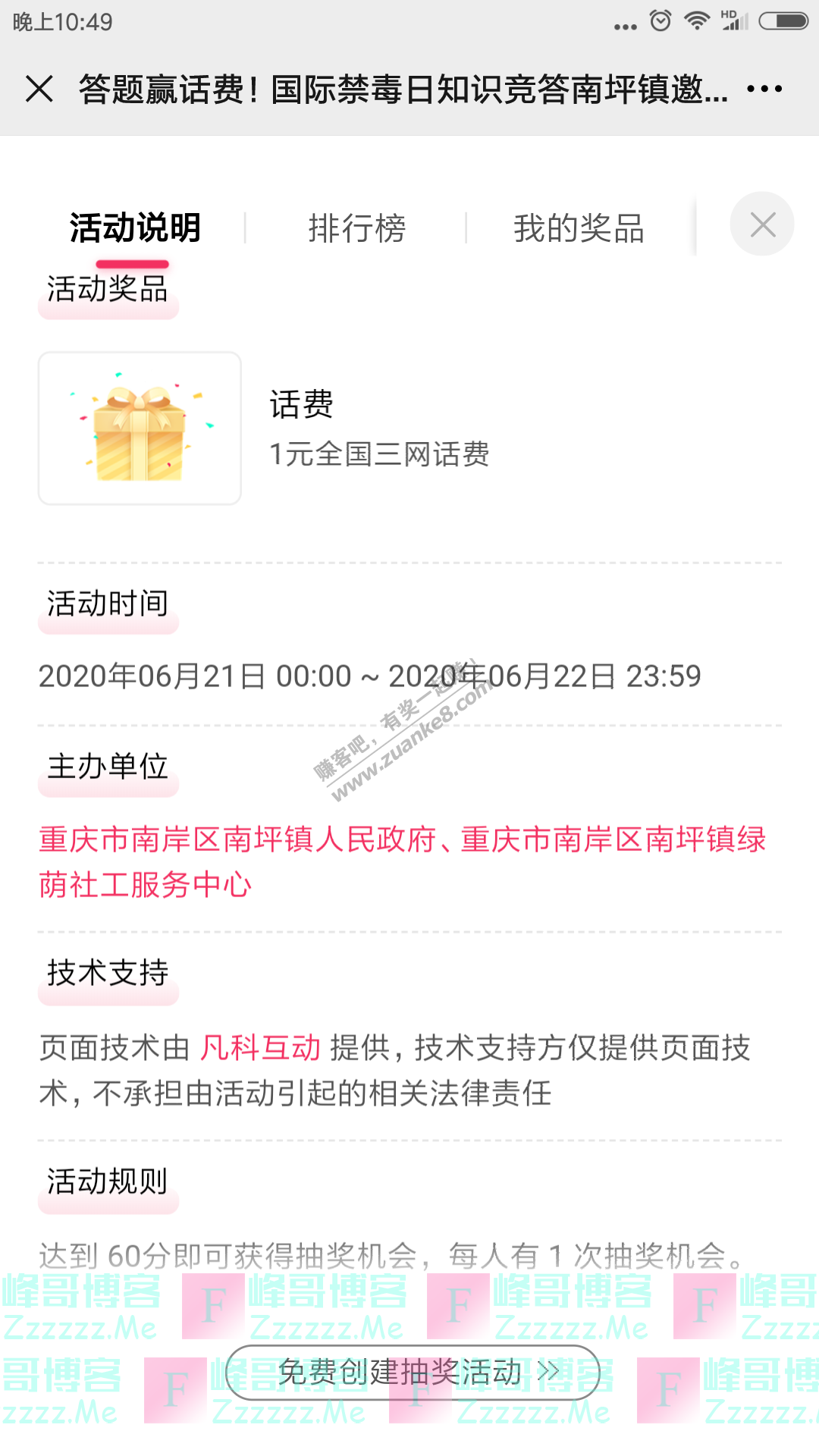Close the activity panel with the gray X
The image size is (819, 1456).
762,224
